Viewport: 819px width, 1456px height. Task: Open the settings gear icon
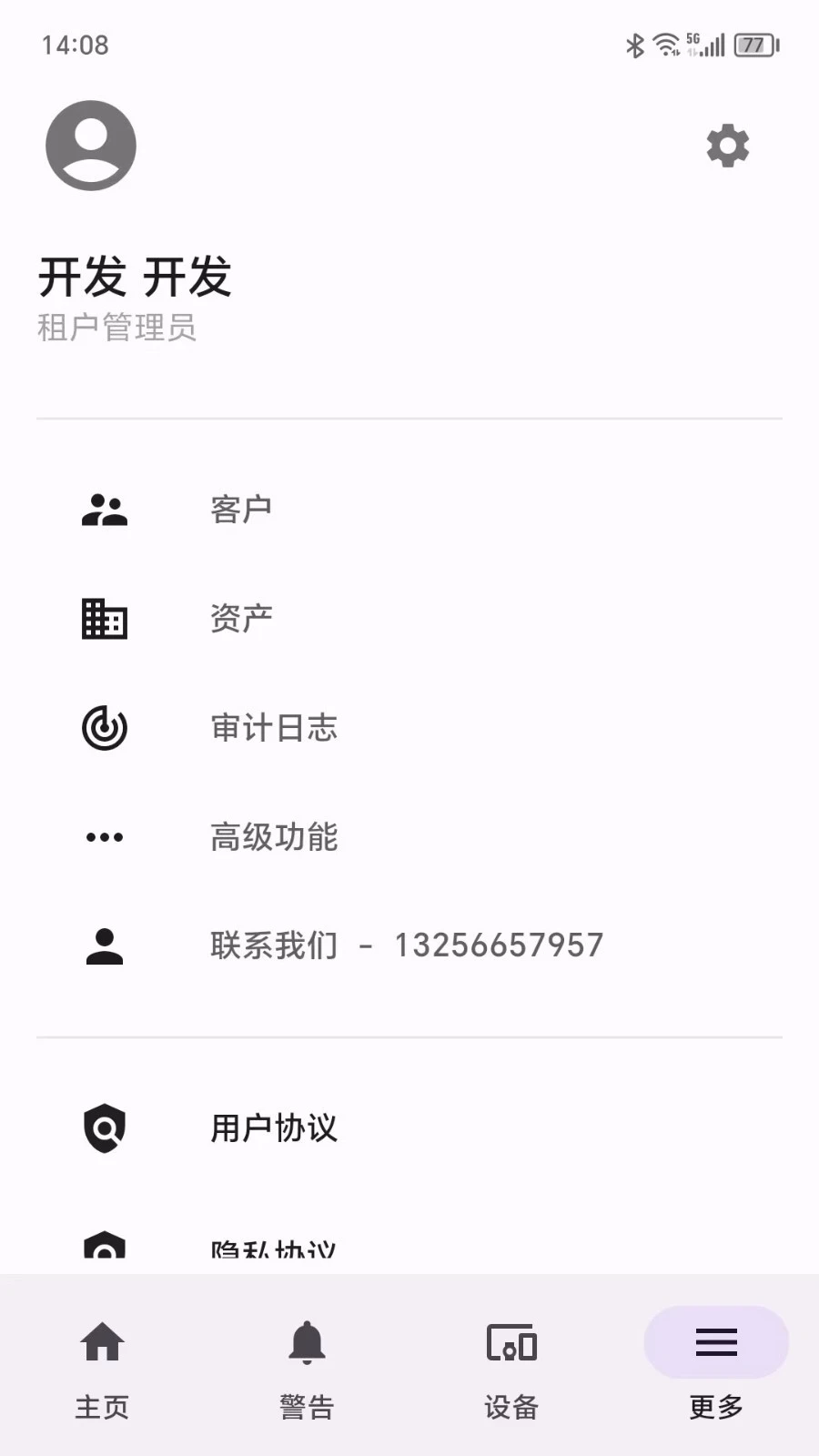[726, 145]
